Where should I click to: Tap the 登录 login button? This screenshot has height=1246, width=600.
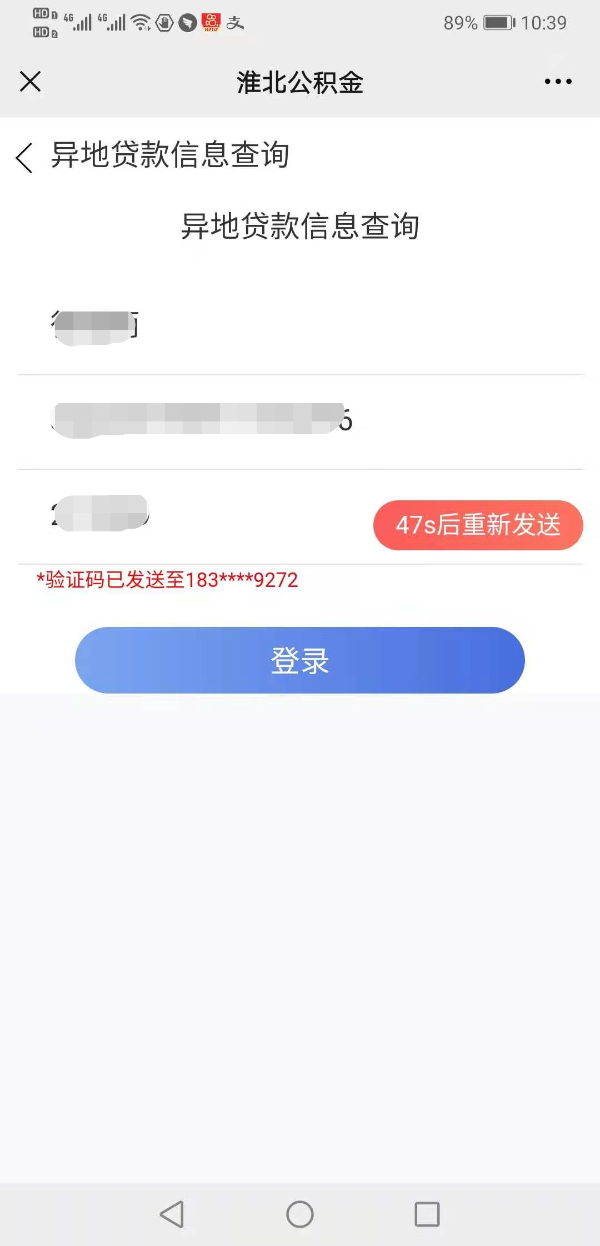point(300,660)
